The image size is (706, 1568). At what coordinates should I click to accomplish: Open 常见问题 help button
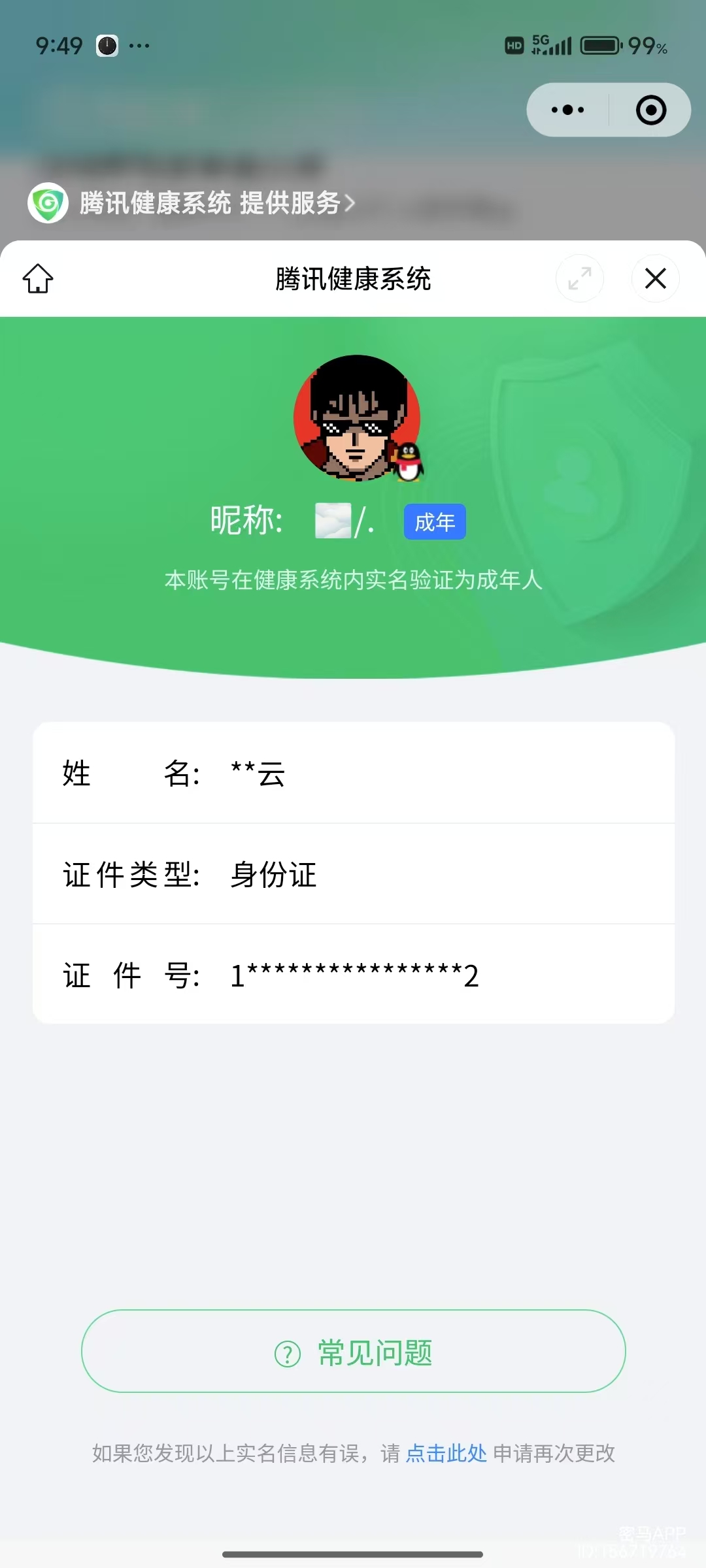pyautogui.click(x=353, y=1351)
